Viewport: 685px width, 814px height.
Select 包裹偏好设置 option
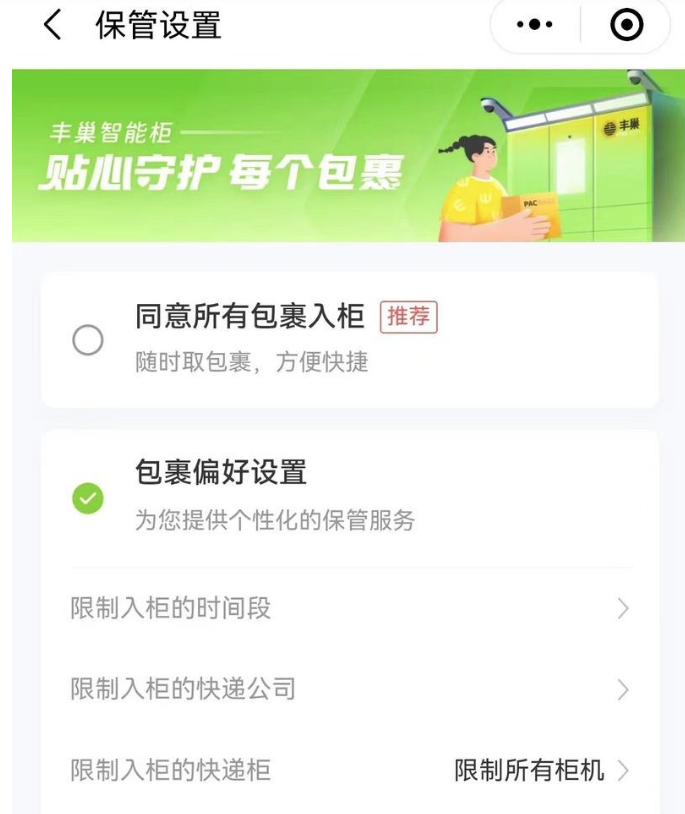click(x=88, y=498)
